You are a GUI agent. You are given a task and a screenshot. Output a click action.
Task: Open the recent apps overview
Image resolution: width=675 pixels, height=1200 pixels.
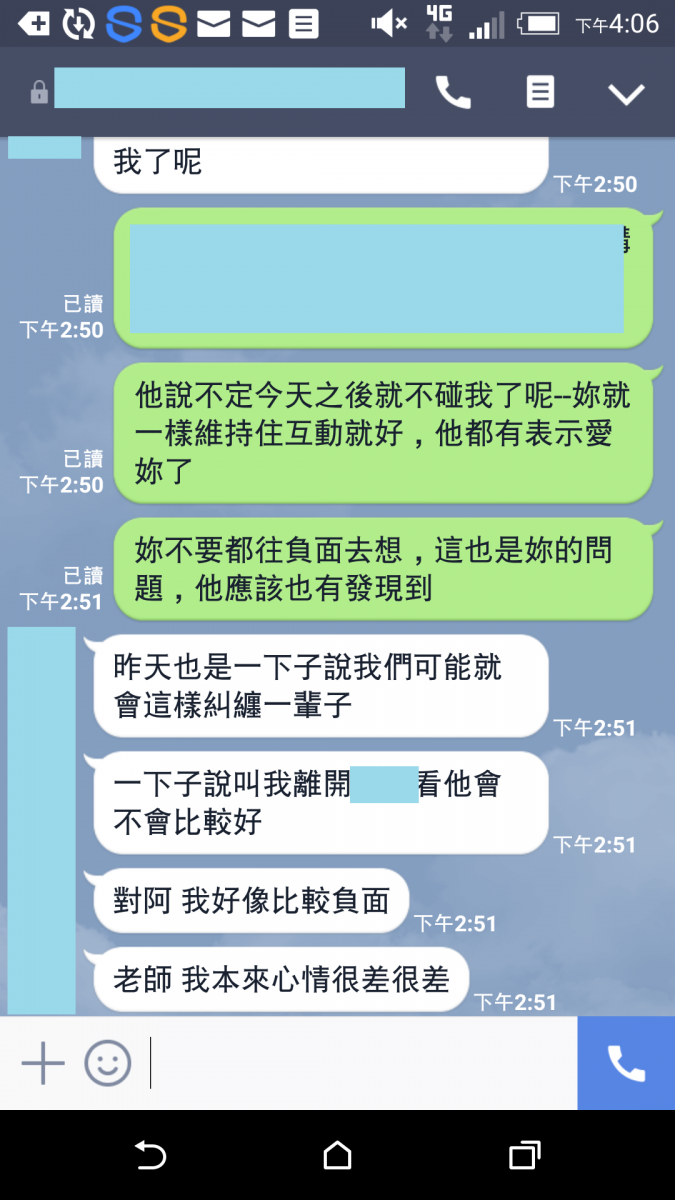pos(525,1156)
